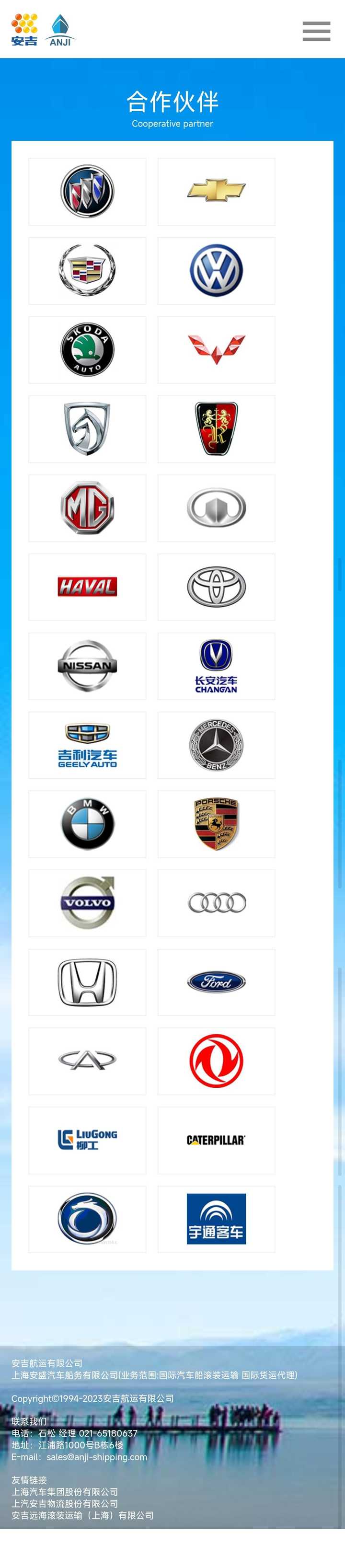Select the Volkswagen partner tile
This screenshot has height=1568, width=345.
[216, 270]
